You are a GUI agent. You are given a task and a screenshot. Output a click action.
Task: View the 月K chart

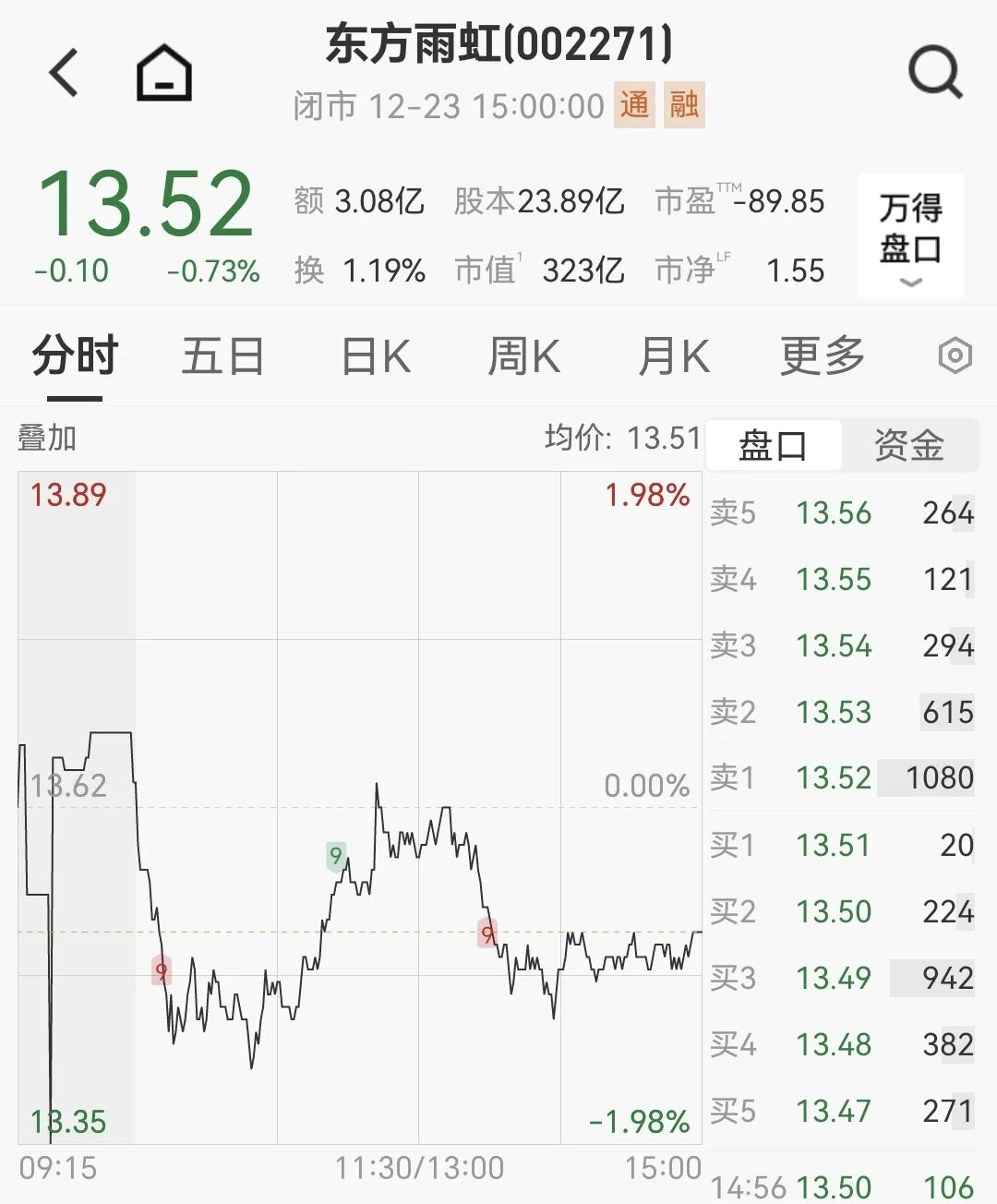(x=674, y=356)
